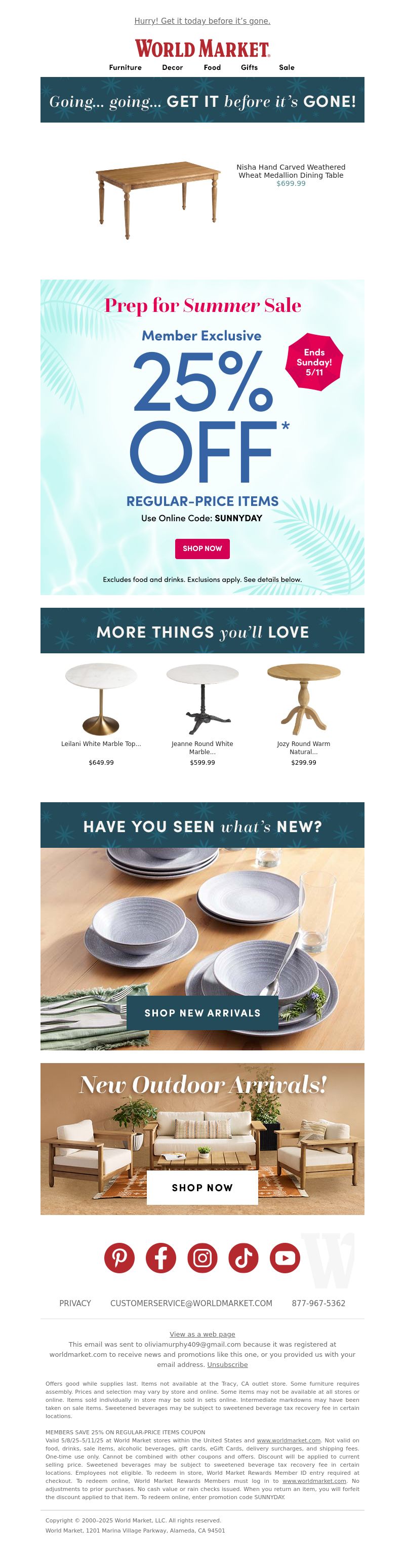The height and width of the screenshot is (1568, 405).
Task: Unsubscribe from these emails
Action: point(227,1365)
